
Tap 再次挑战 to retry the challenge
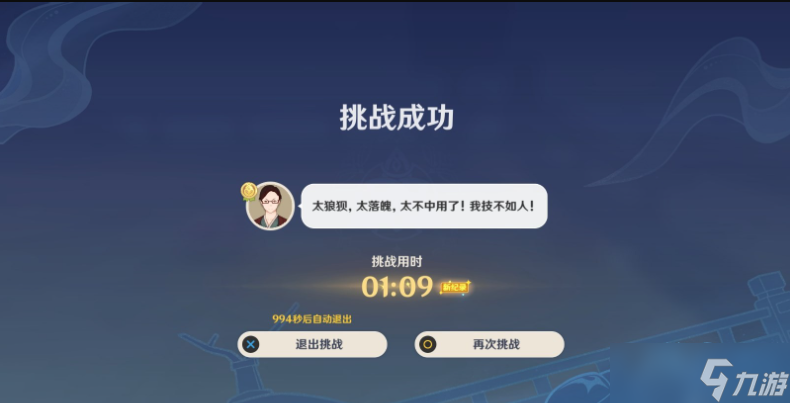489,344
